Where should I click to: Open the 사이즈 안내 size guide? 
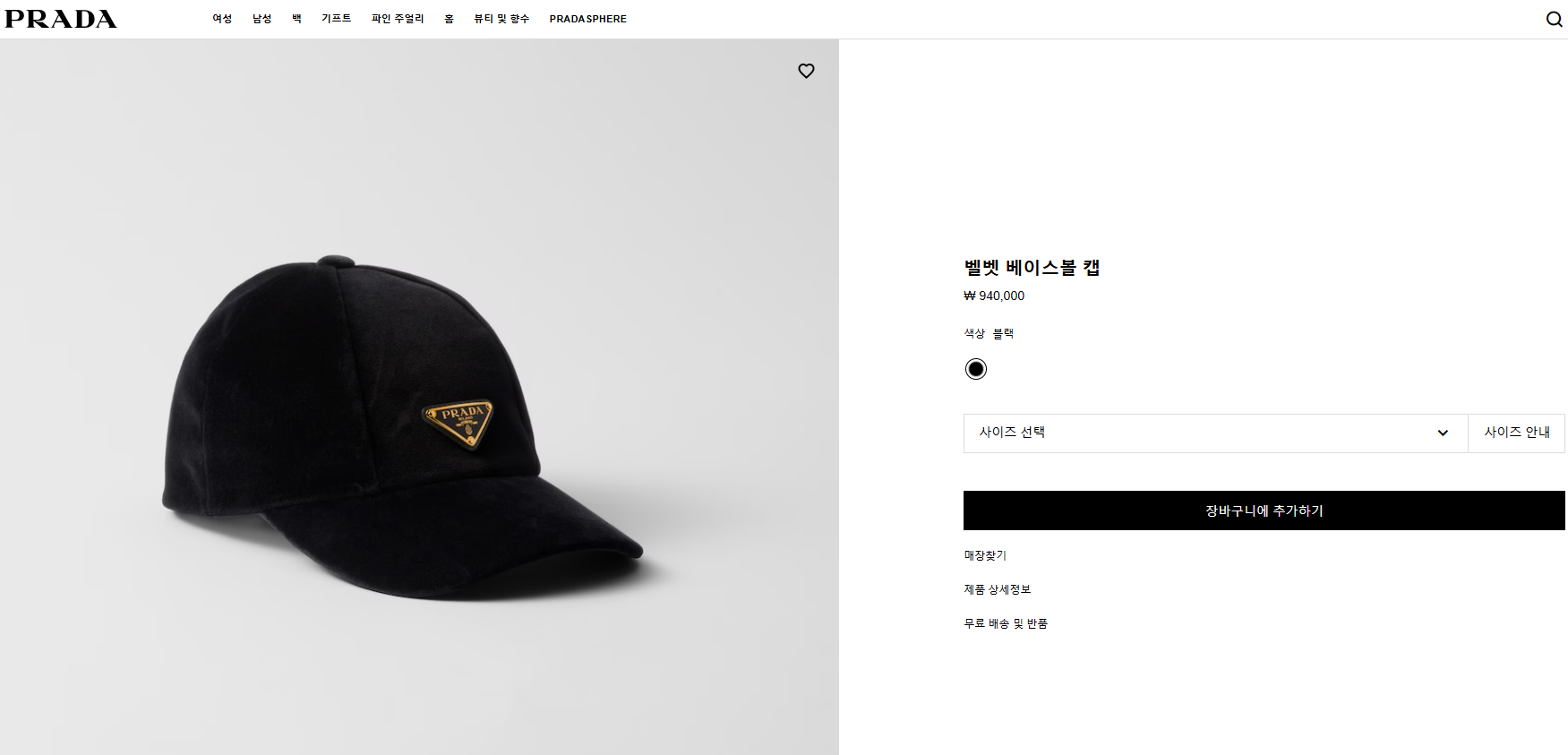pyautogui.click(x=1516, y=433)
